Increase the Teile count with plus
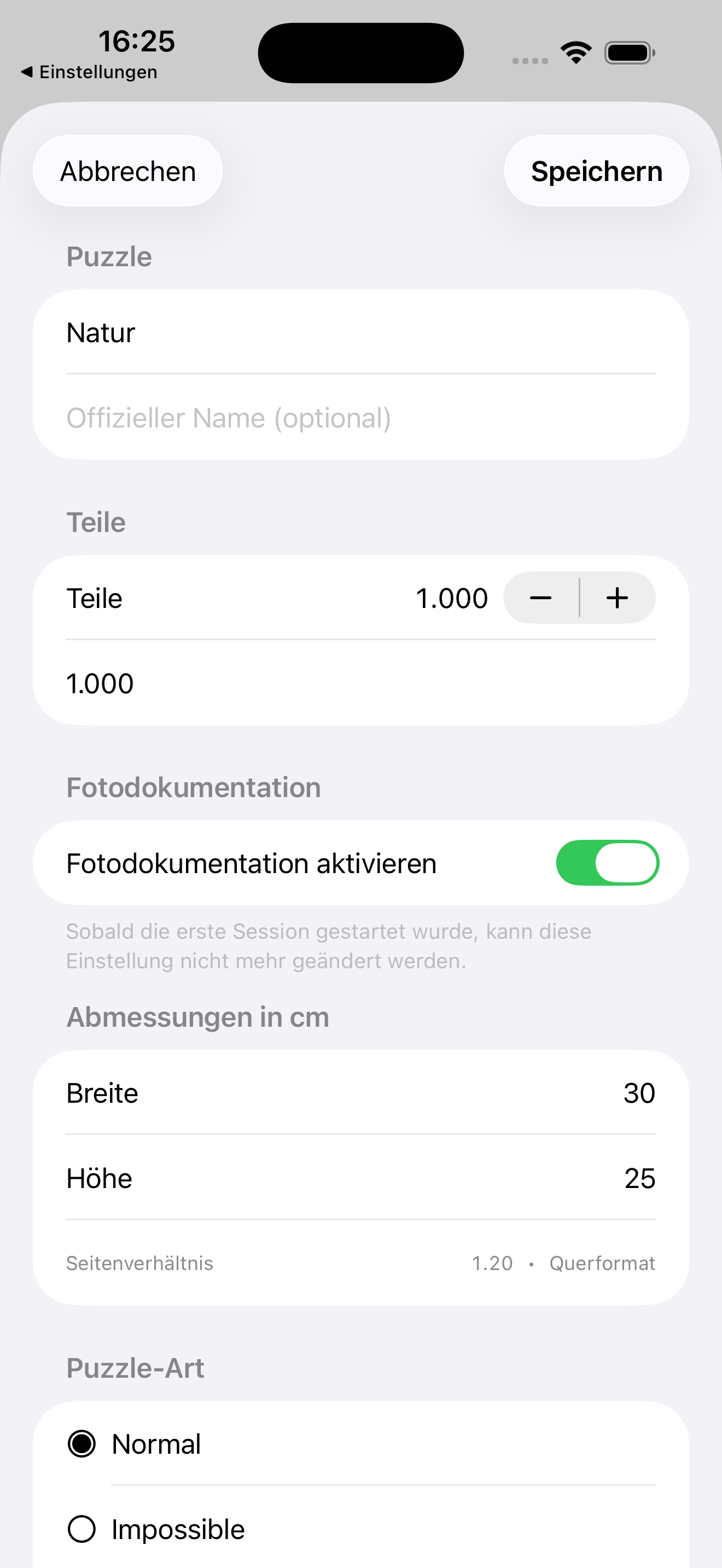 [618, 598]
